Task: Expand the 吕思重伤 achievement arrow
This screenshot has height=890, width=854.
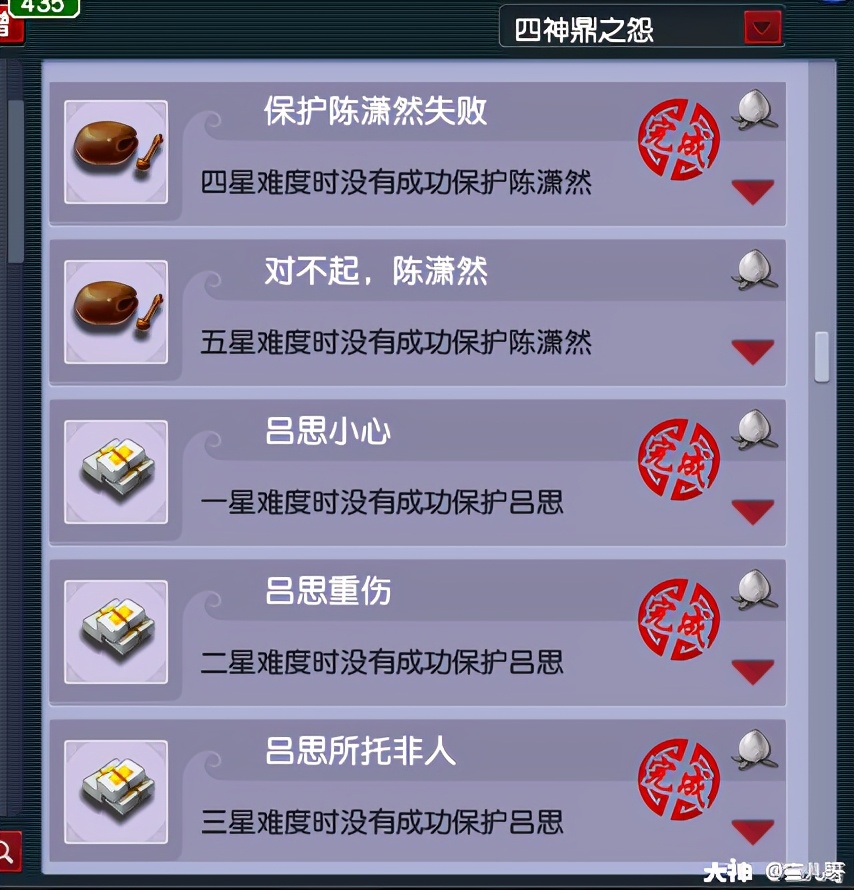Action: point(752,671)
